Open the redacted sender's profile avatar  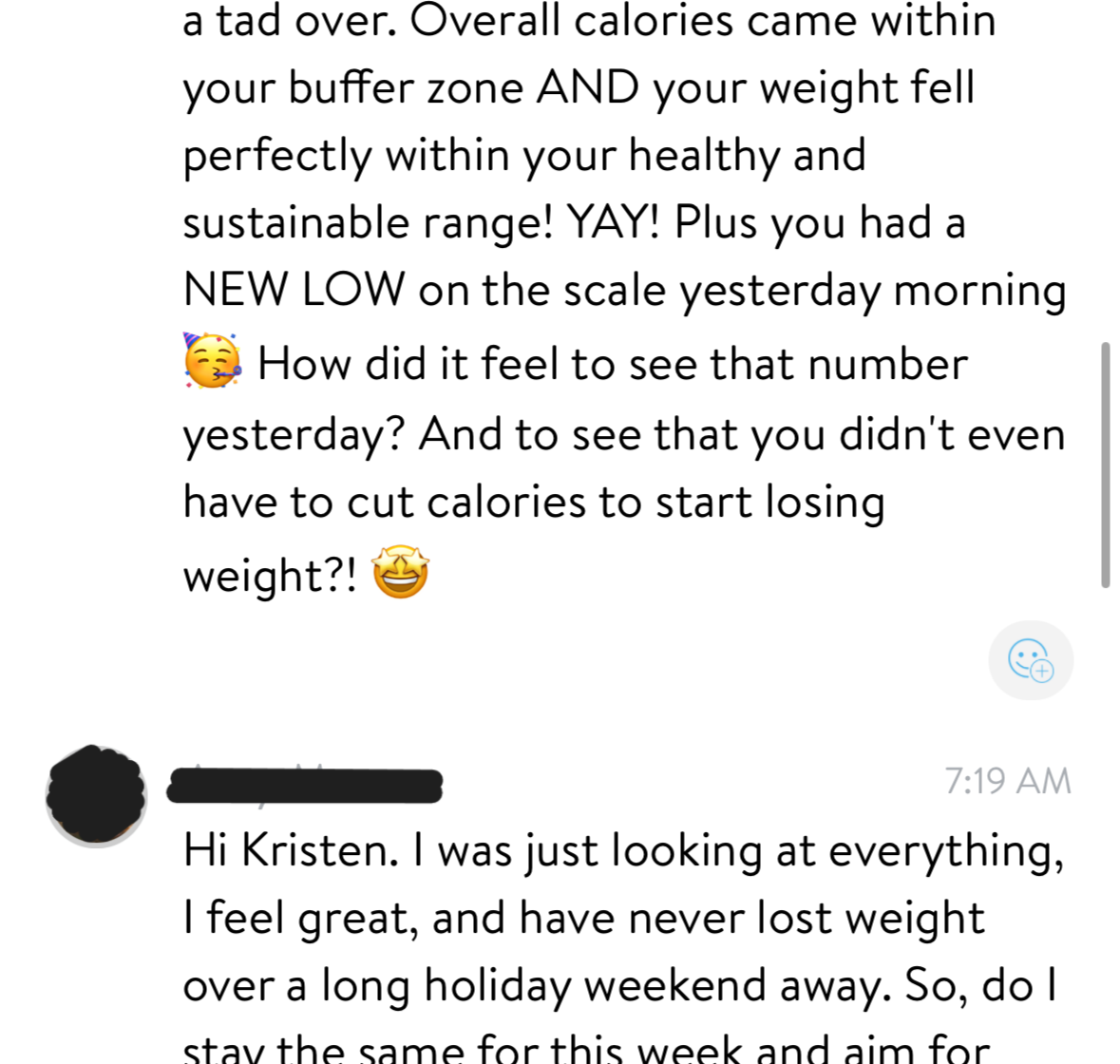click(97, 795)
